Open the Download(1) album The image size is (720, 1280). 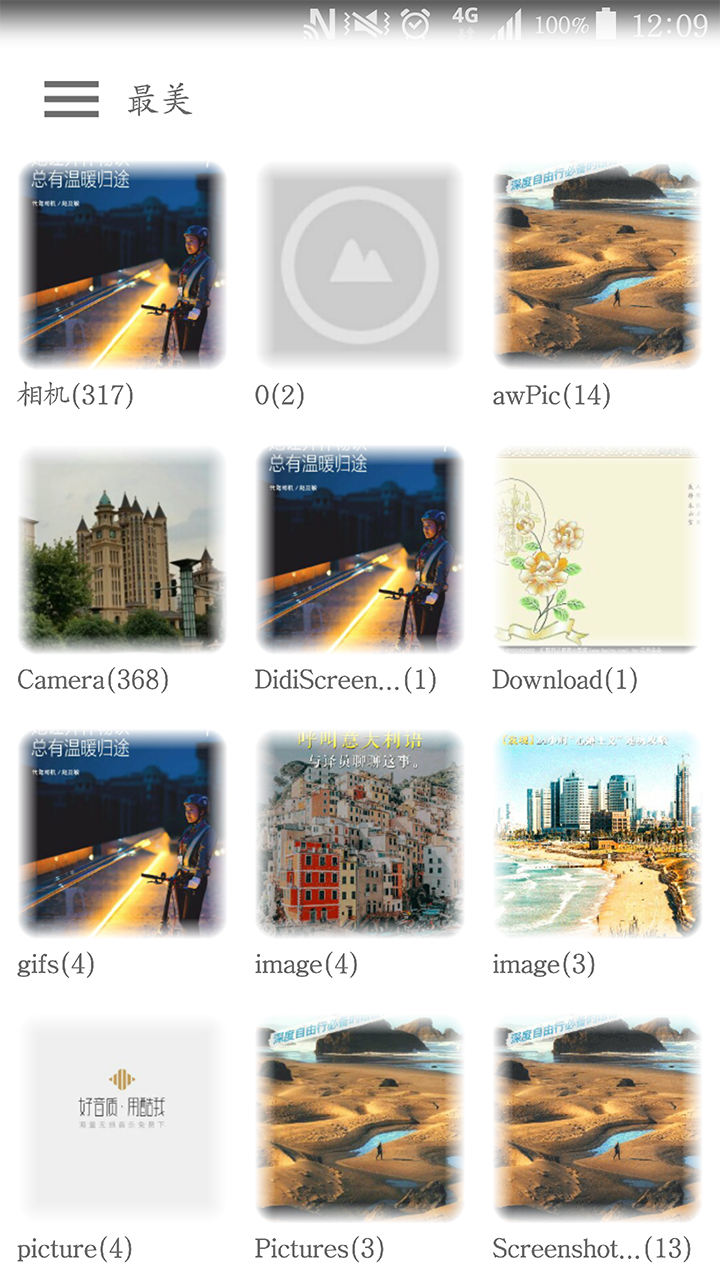click(597, 550)
